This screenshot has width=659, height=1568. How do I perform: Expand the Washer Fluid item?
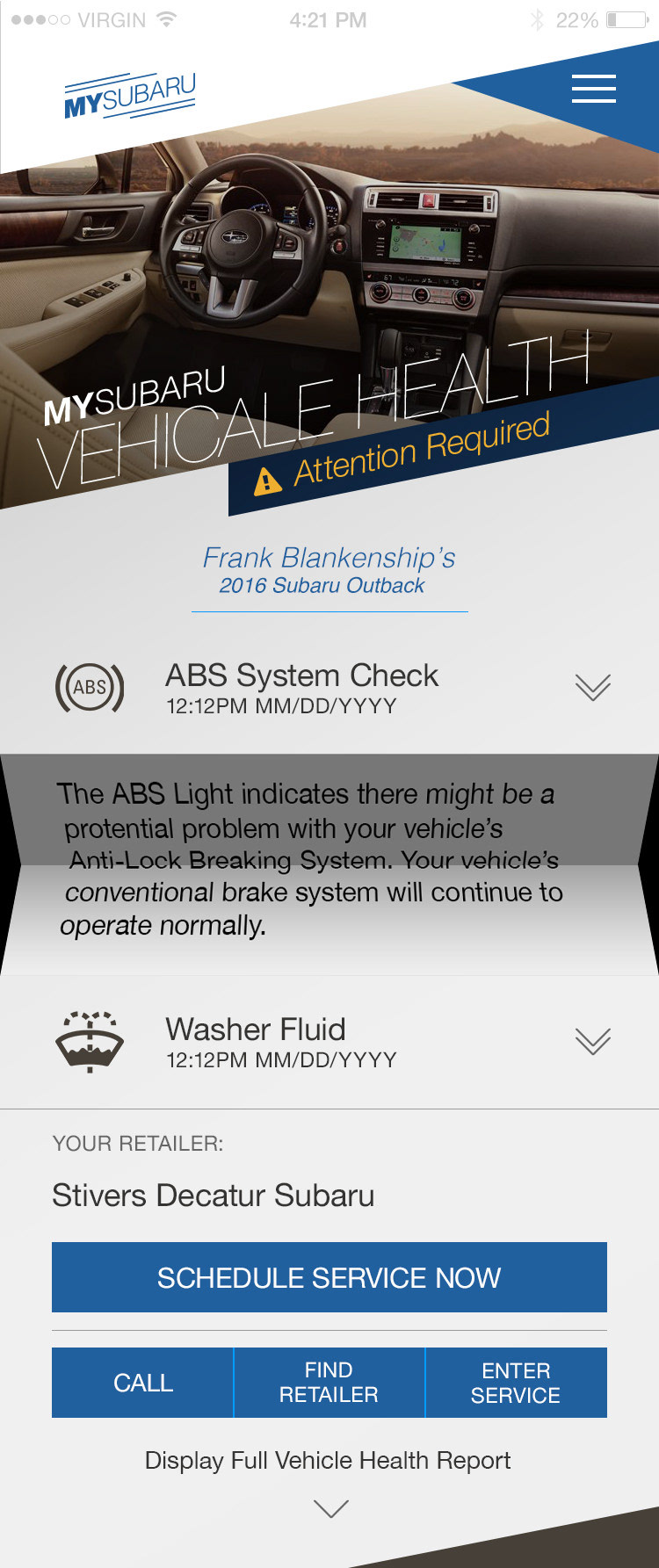[592, 1041]
